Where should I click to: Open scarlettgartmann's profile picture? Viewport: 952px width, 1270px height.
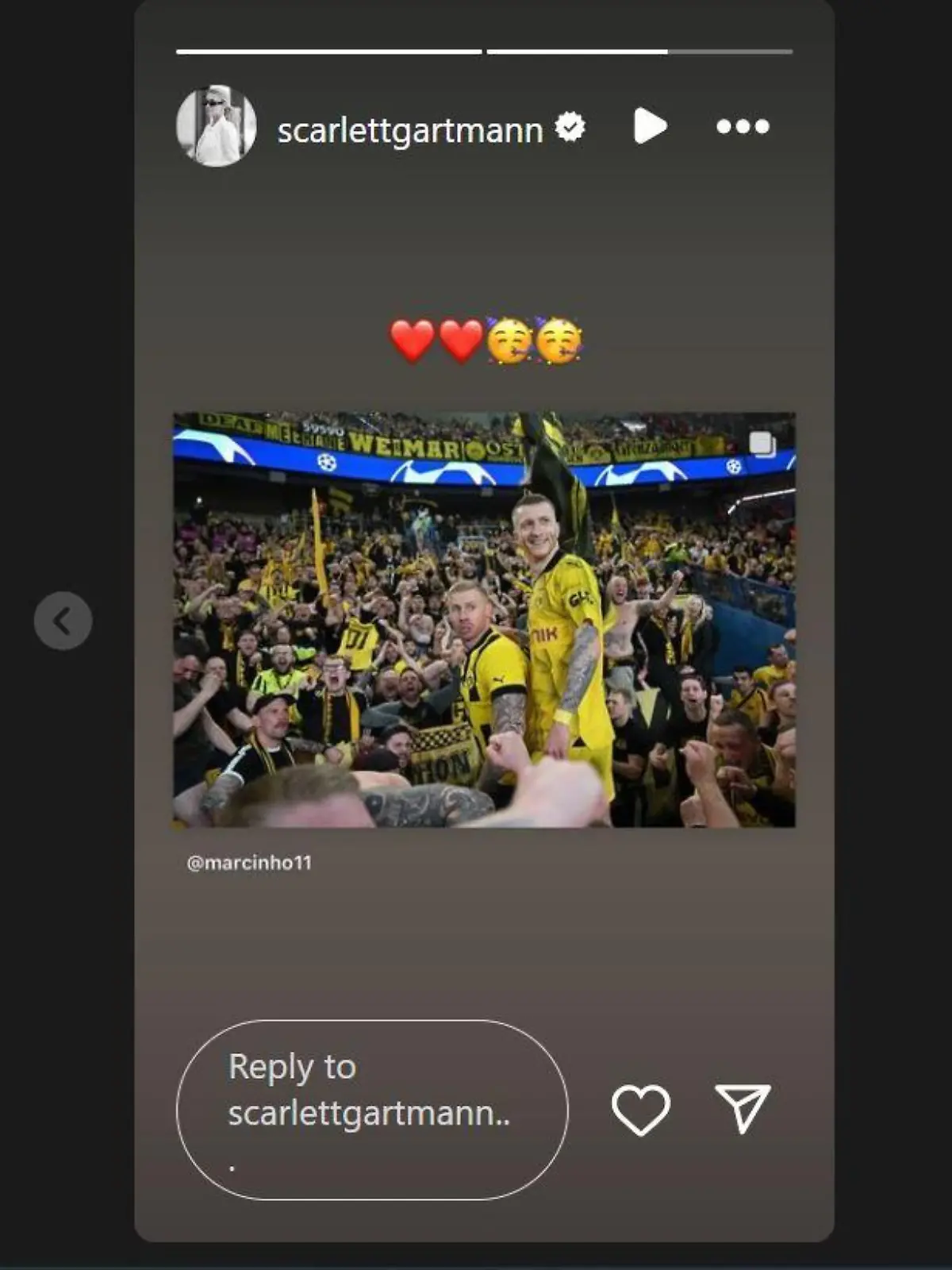216,126
